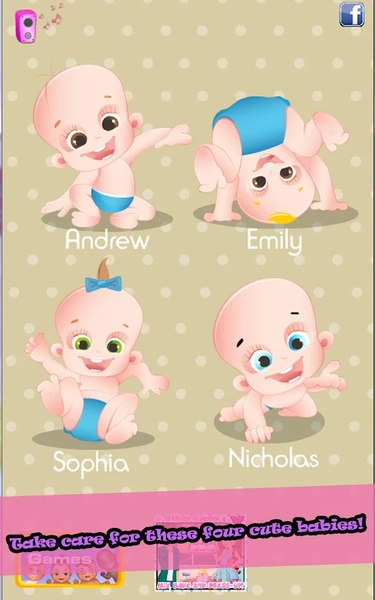The height and width of the screenshot is (600, 375).
Task: Open the Other Games promo tile
Action: tap(201, 551)
